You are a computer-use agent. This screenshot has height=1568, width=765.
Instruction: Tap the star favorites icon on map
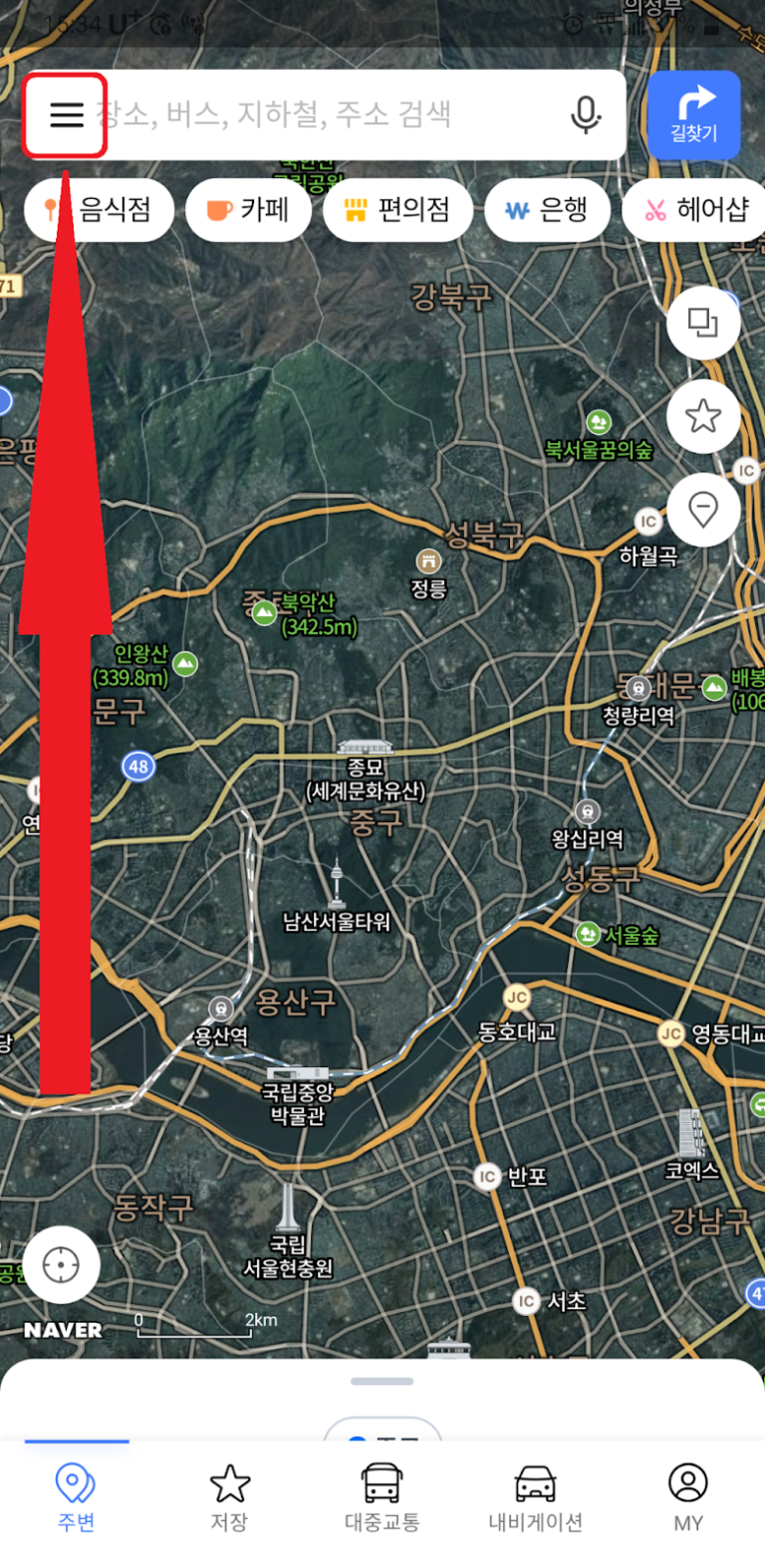703,416
